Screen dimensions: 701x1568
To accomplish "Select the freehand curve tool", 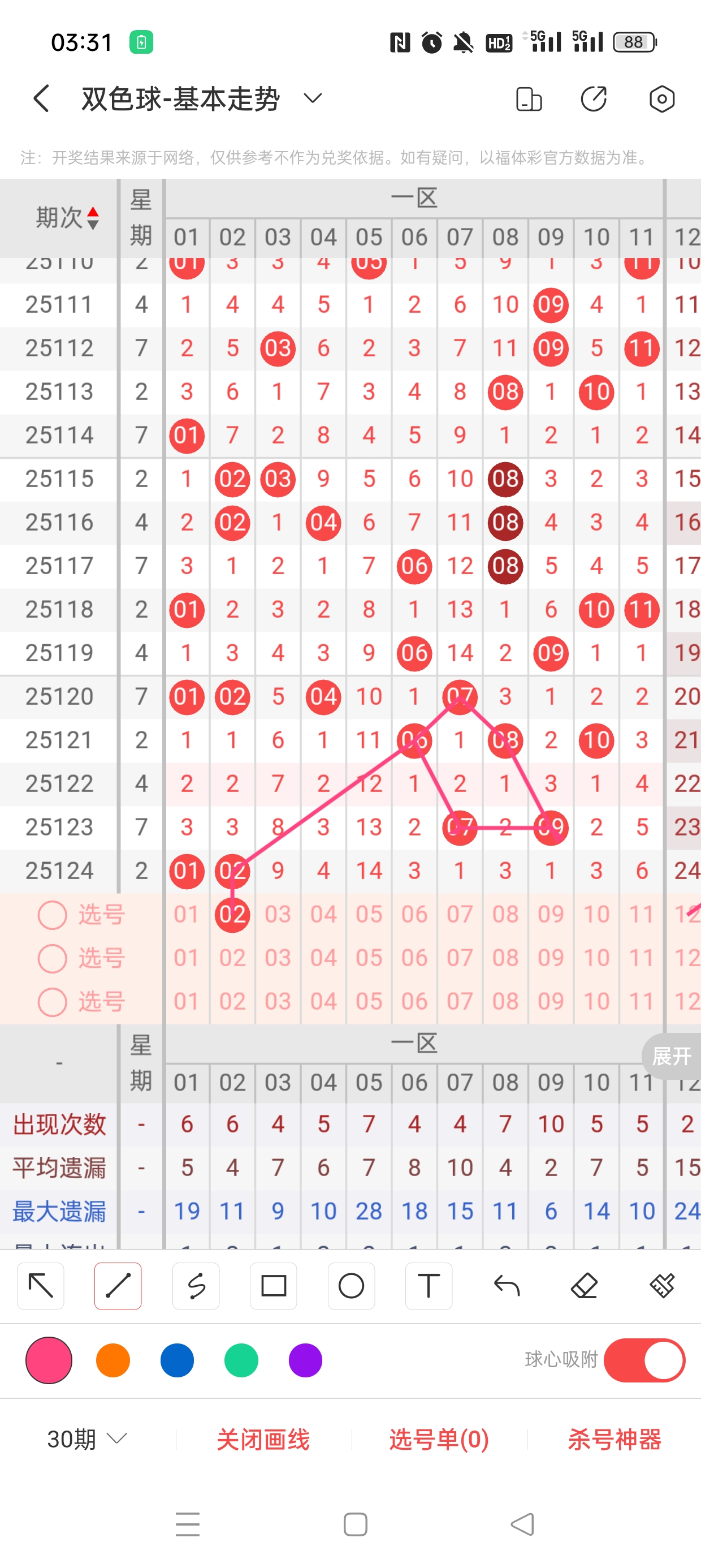I will pos(196,1286).
